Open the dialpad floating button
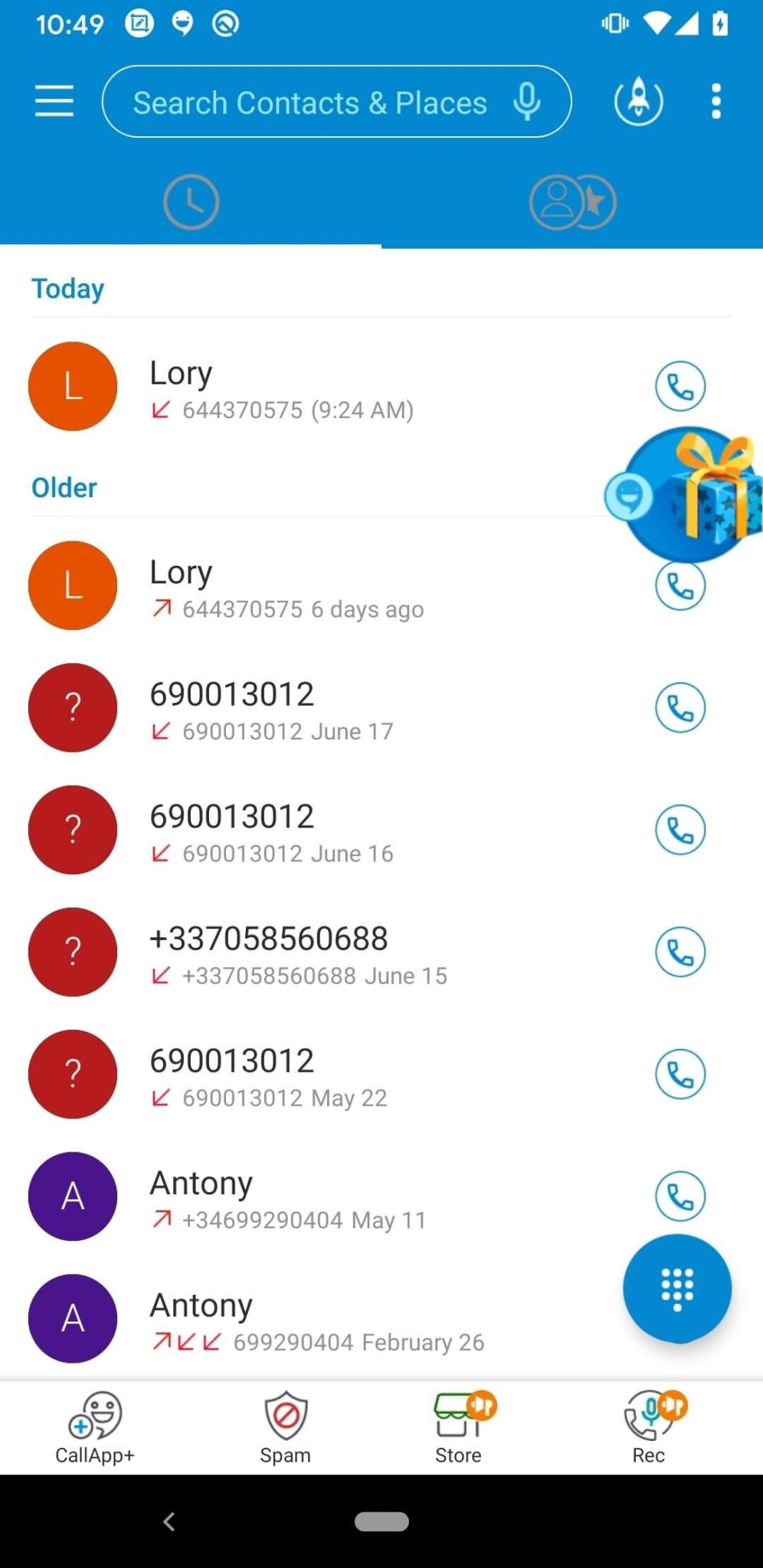The image size is (763, 1568). pos(677,1289)
